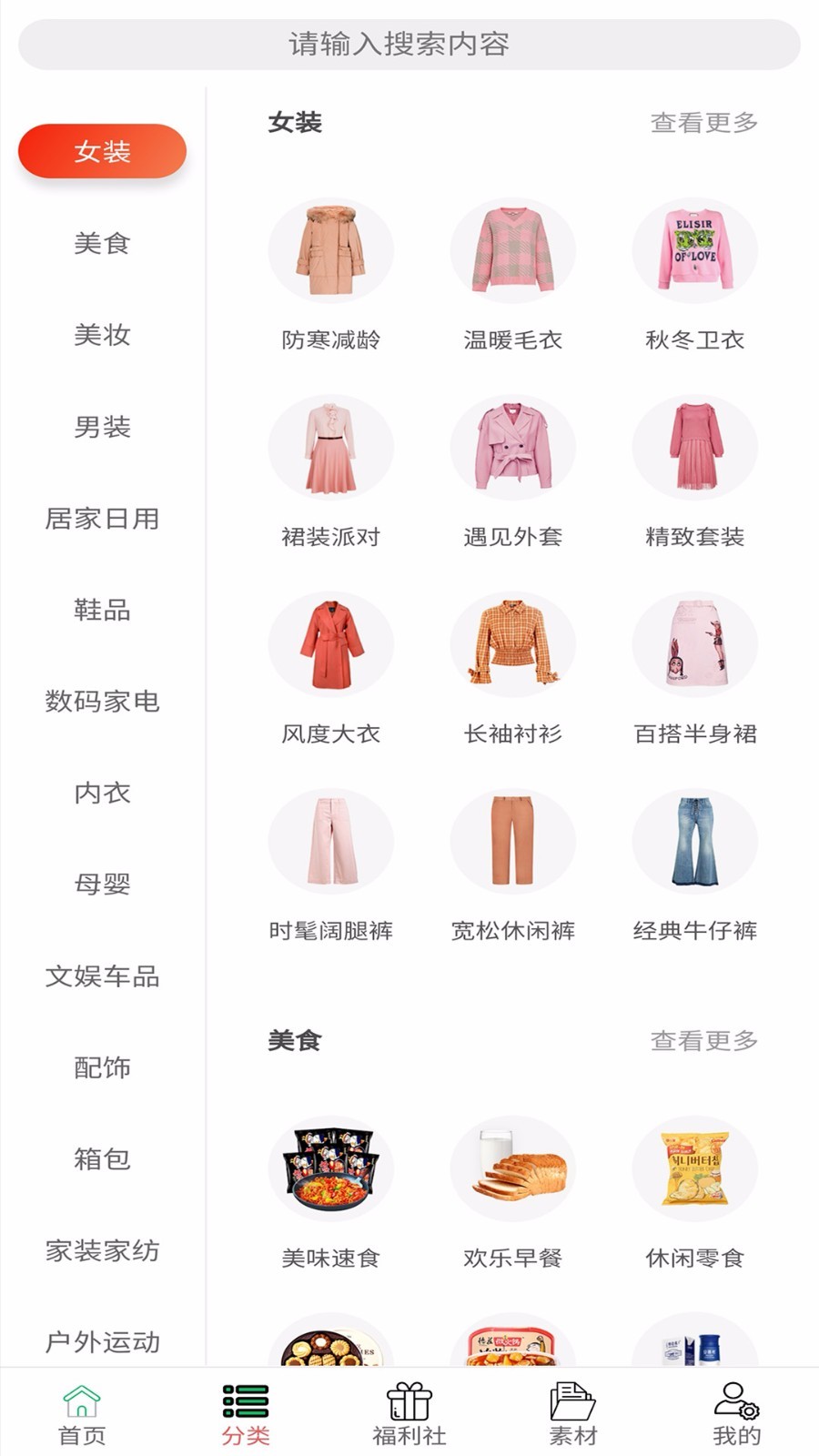The height and width of the screenshot is (1456, 819).
Task: Click 查看更多 in the 美食 section
Action: click(705, 1040)
